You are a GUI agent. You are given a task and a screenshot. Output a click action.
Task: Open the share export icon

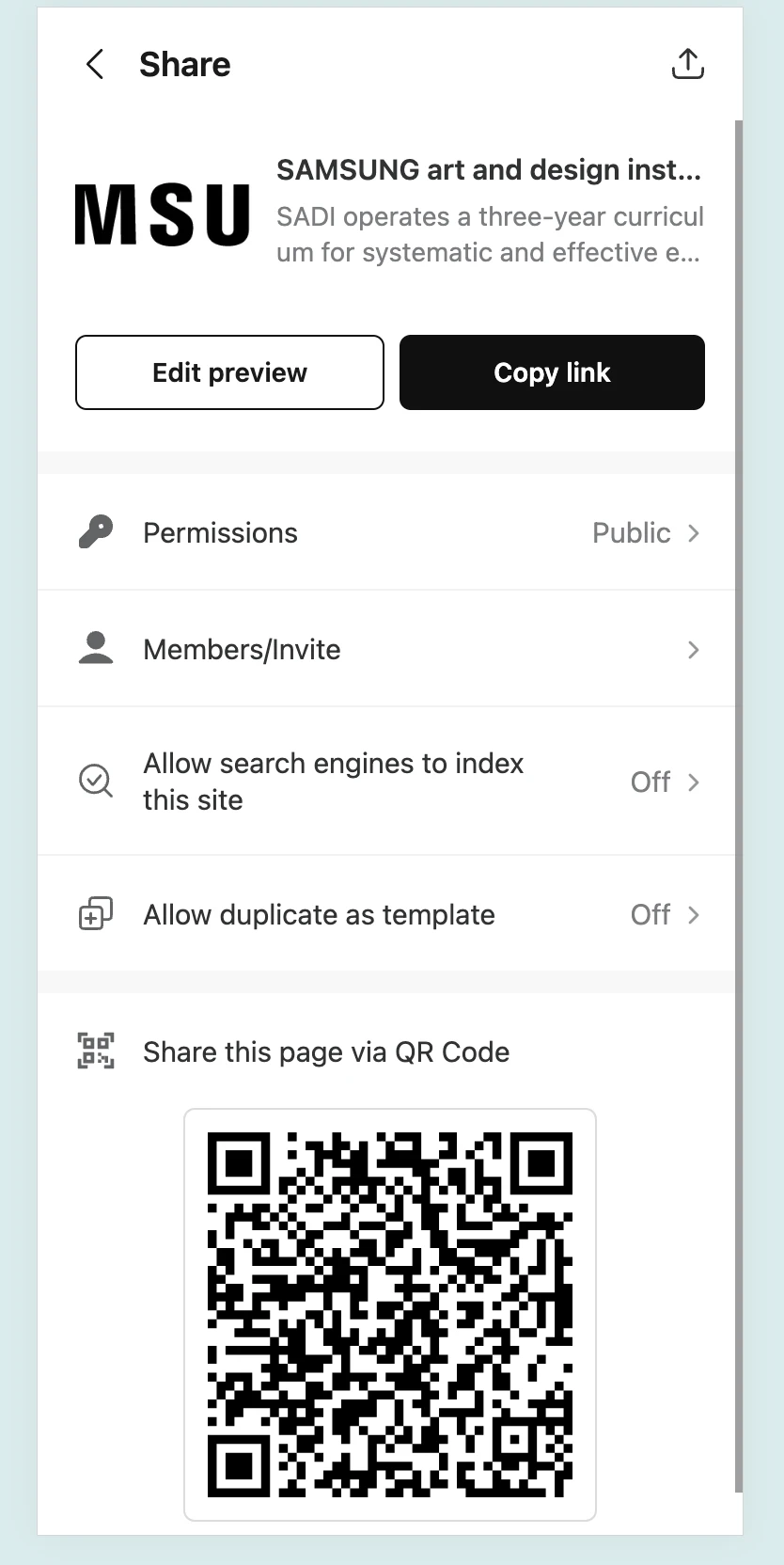click(687, 64)
